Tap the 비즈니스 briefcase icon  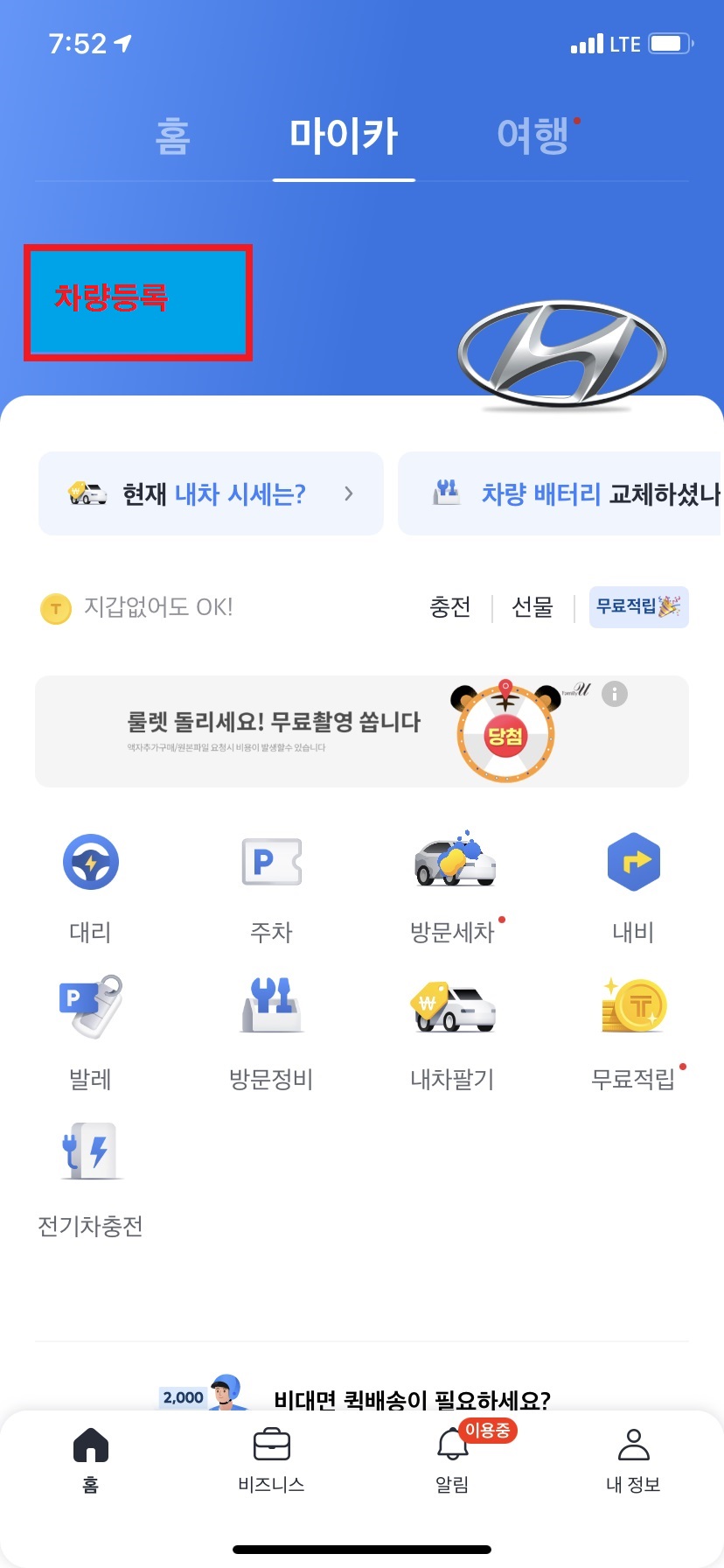(x=271, y=1445)
